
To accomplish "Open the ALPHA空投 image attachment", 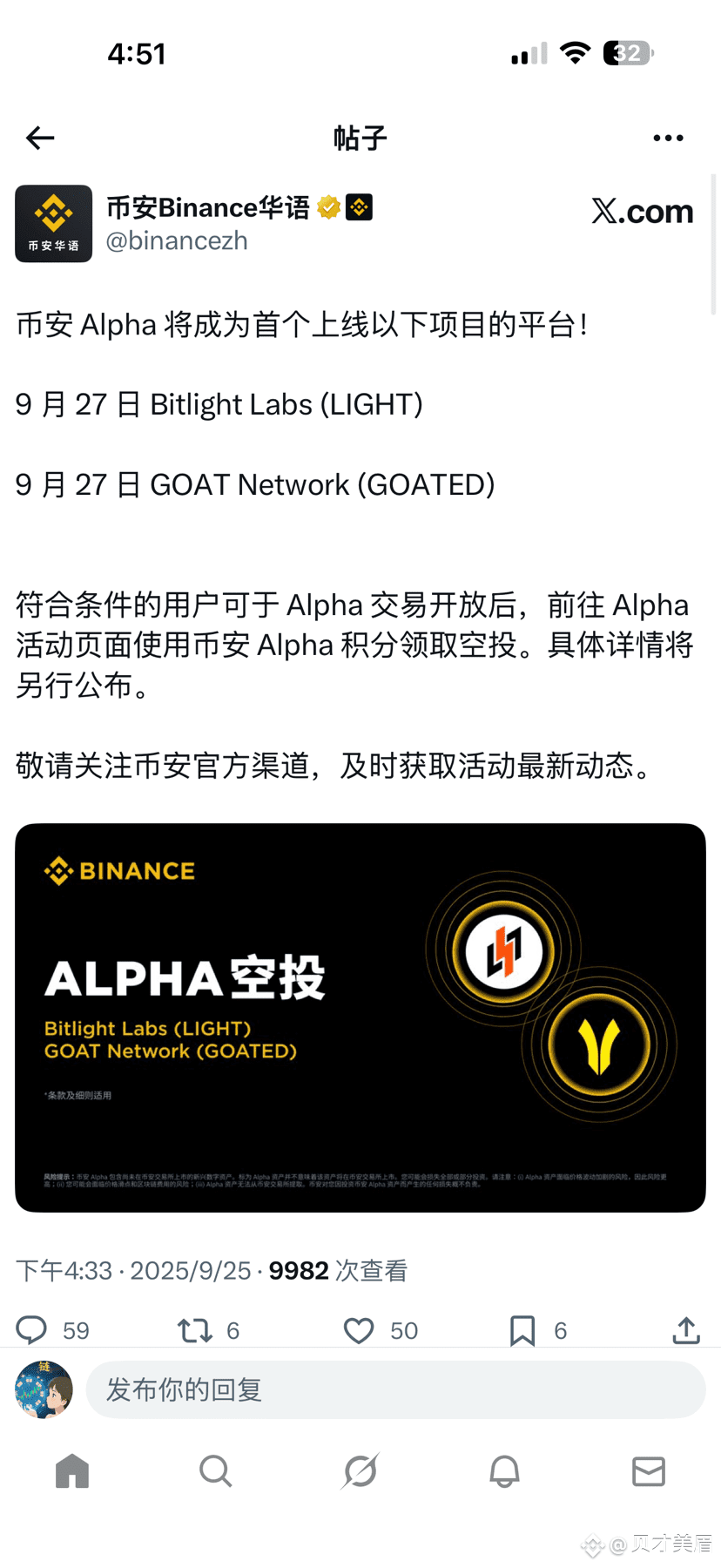I will pyautogui.click(x=360, y=1017).
